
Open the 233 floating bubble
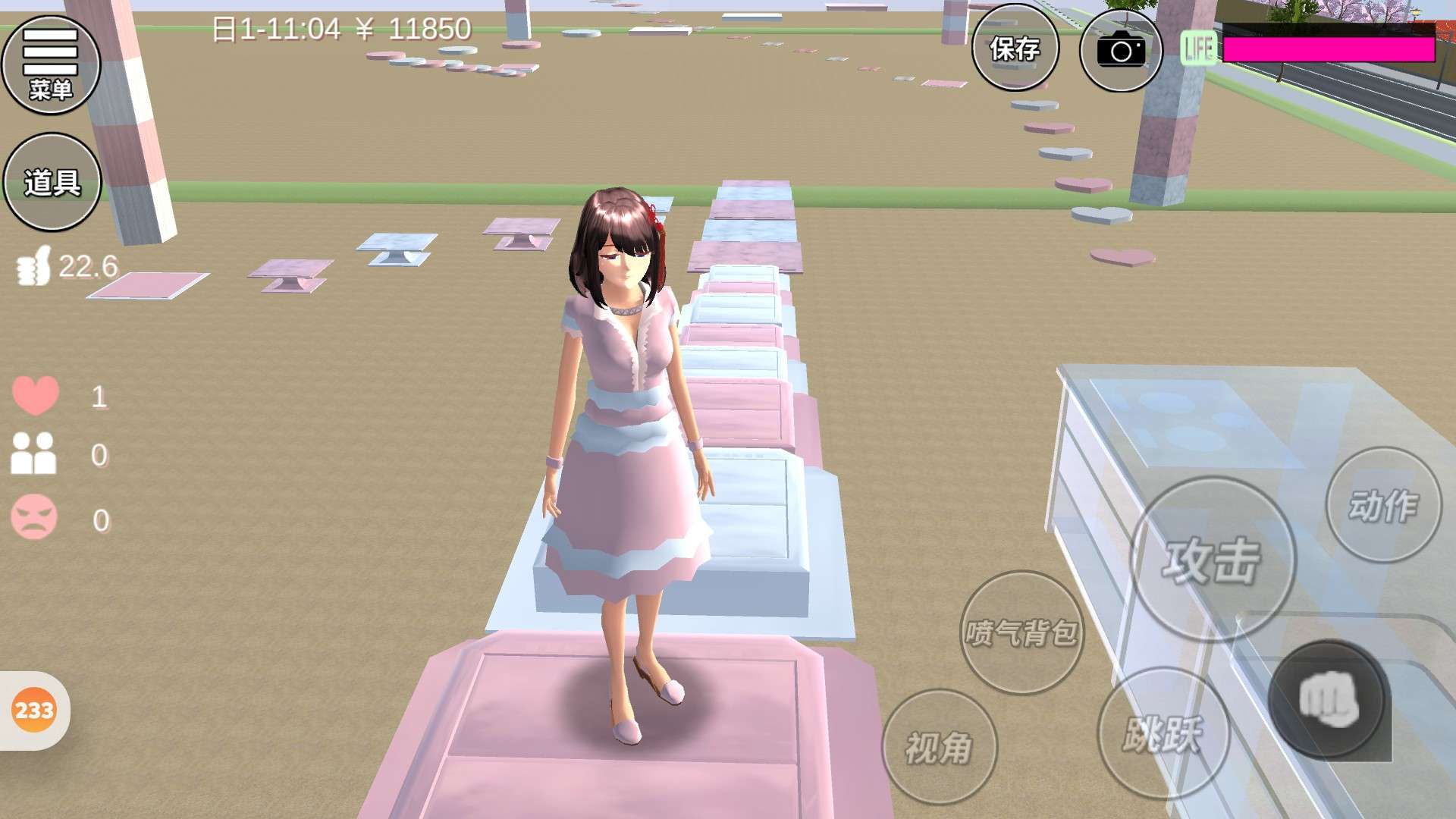tap(34, 711)
